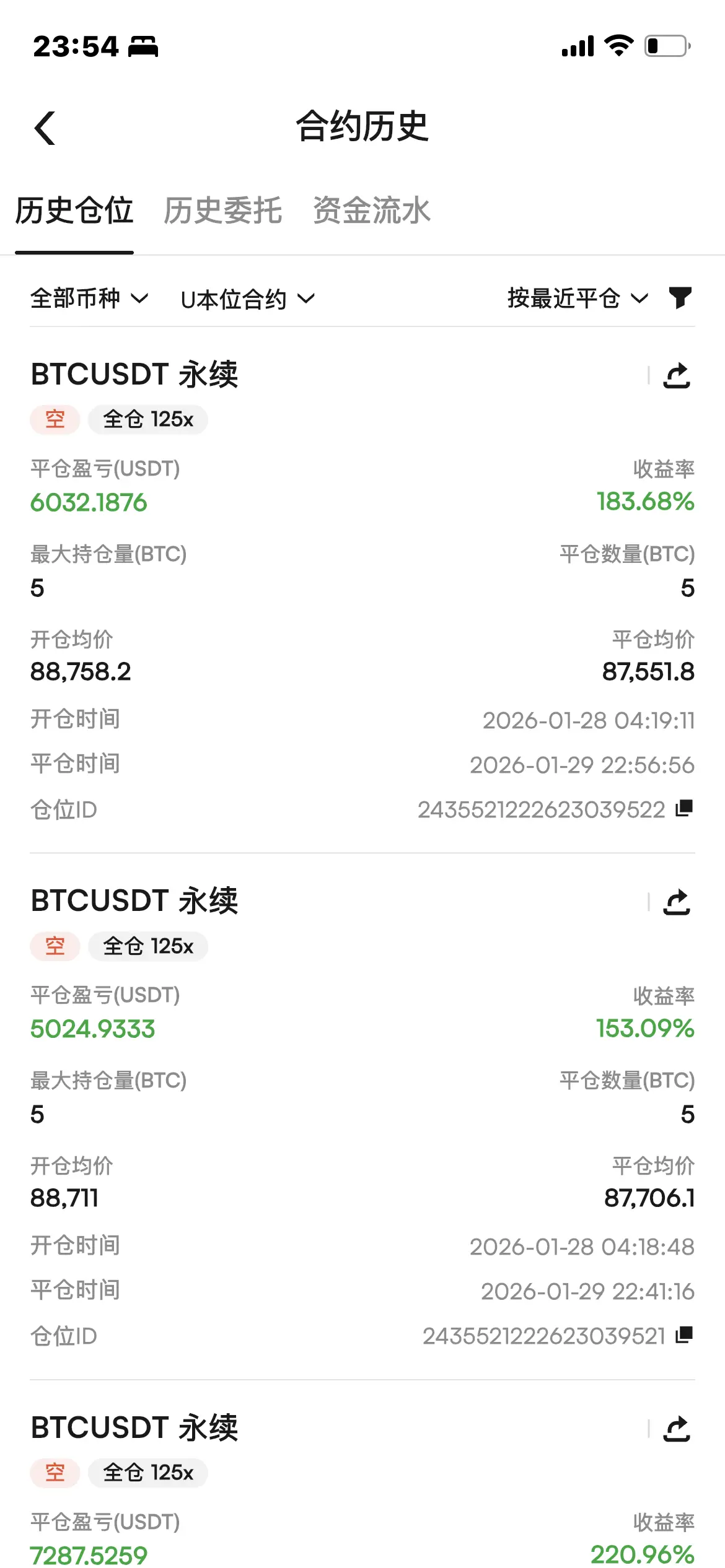This screenshot has width=725, height=1568.
Task: Copy position ID ending in 039521
Action: [x=684, y=1335]
